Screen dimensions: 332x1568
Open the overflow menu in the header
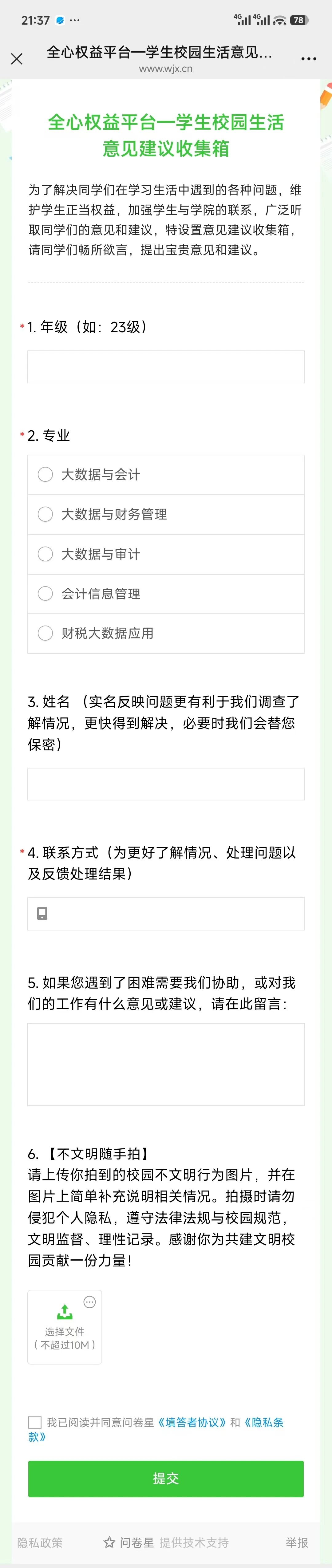coord(309,59)
